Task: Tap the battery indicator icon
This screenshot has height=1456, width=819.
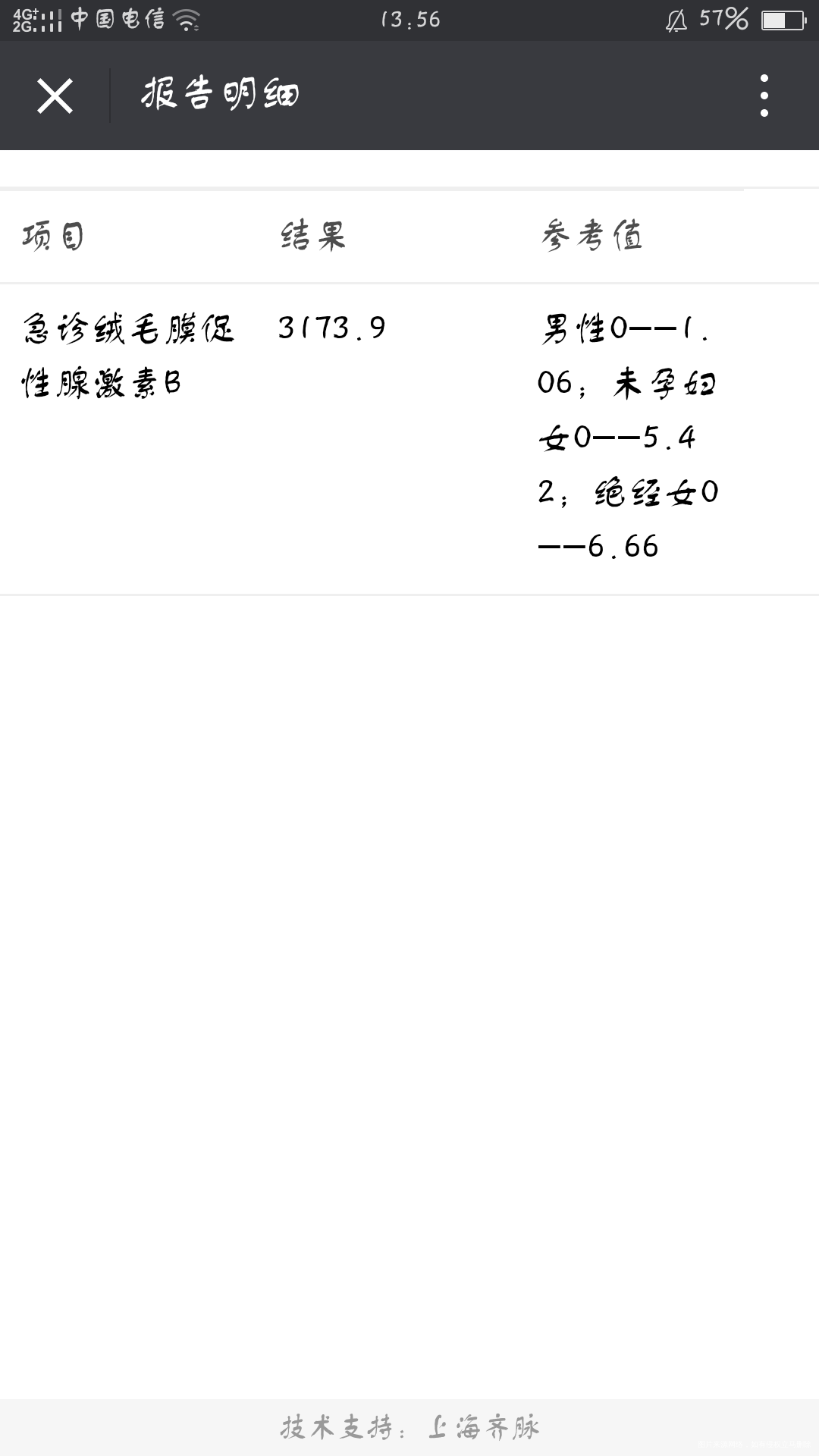Action: point(781,19)
